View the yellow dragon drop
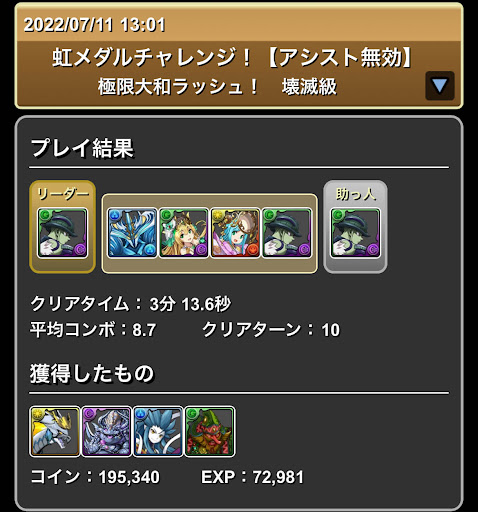478x512 pixels. (55, 431)
